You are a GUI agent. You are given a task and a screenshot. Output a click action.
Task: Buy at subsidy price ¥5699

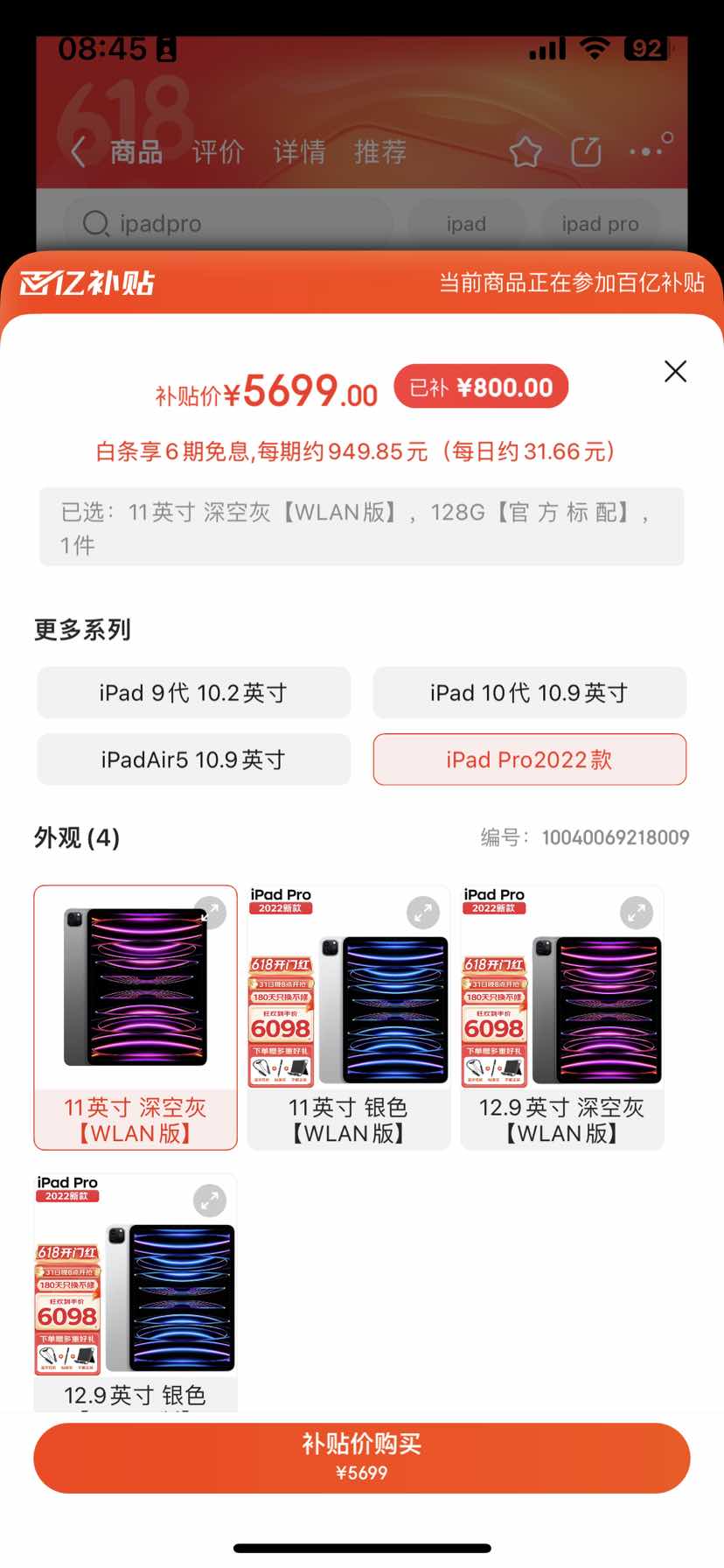362,1458
